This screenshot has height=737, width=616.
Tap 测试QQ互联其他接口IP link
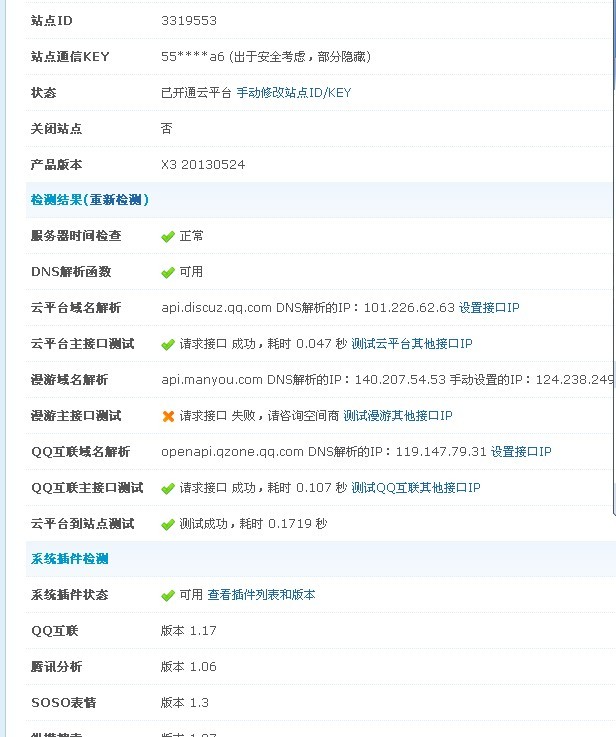click(x=416, y=488)
